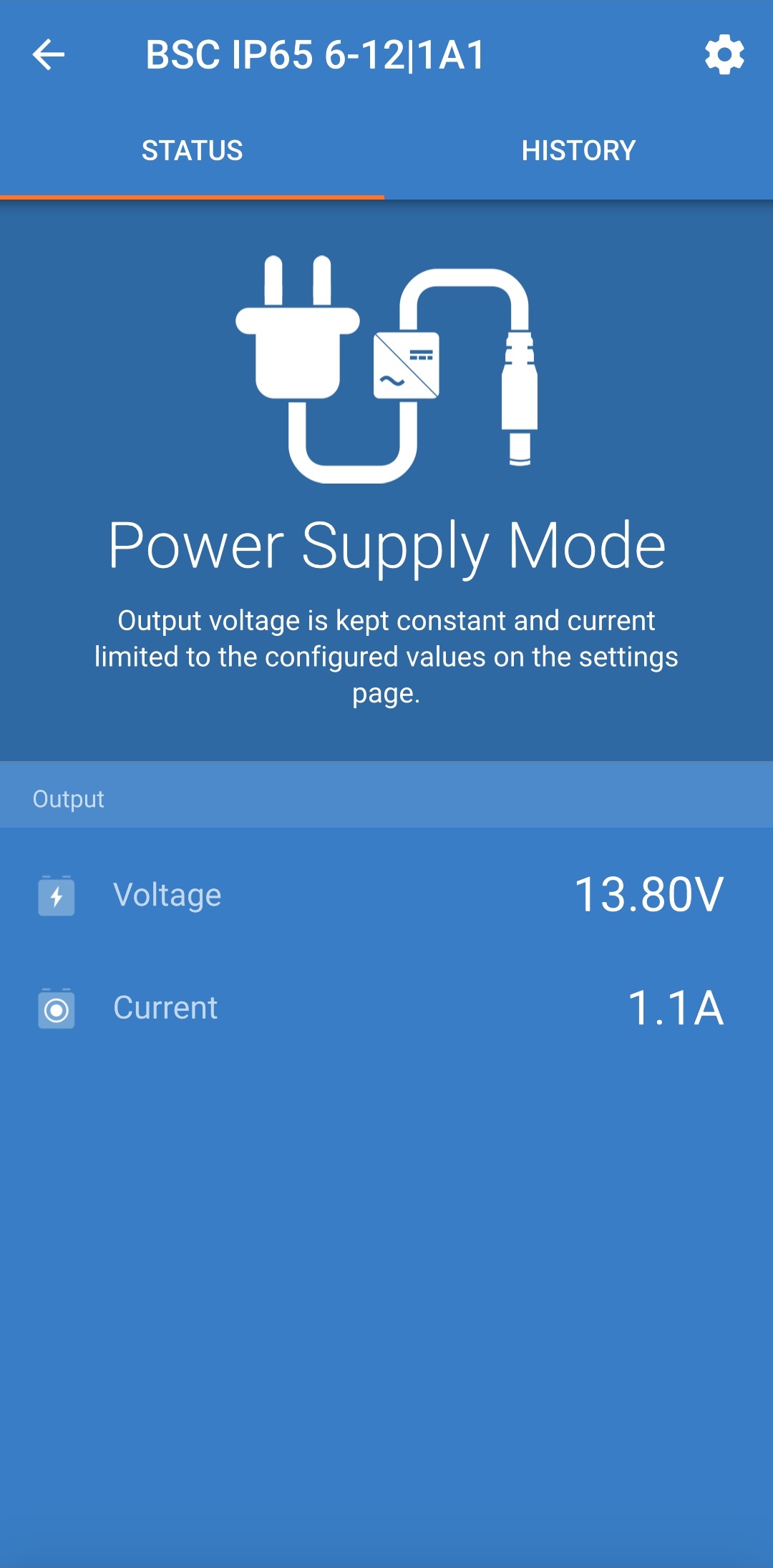
Task: Click the charger converter symbol in the illustration
Action: coord(406,363)
